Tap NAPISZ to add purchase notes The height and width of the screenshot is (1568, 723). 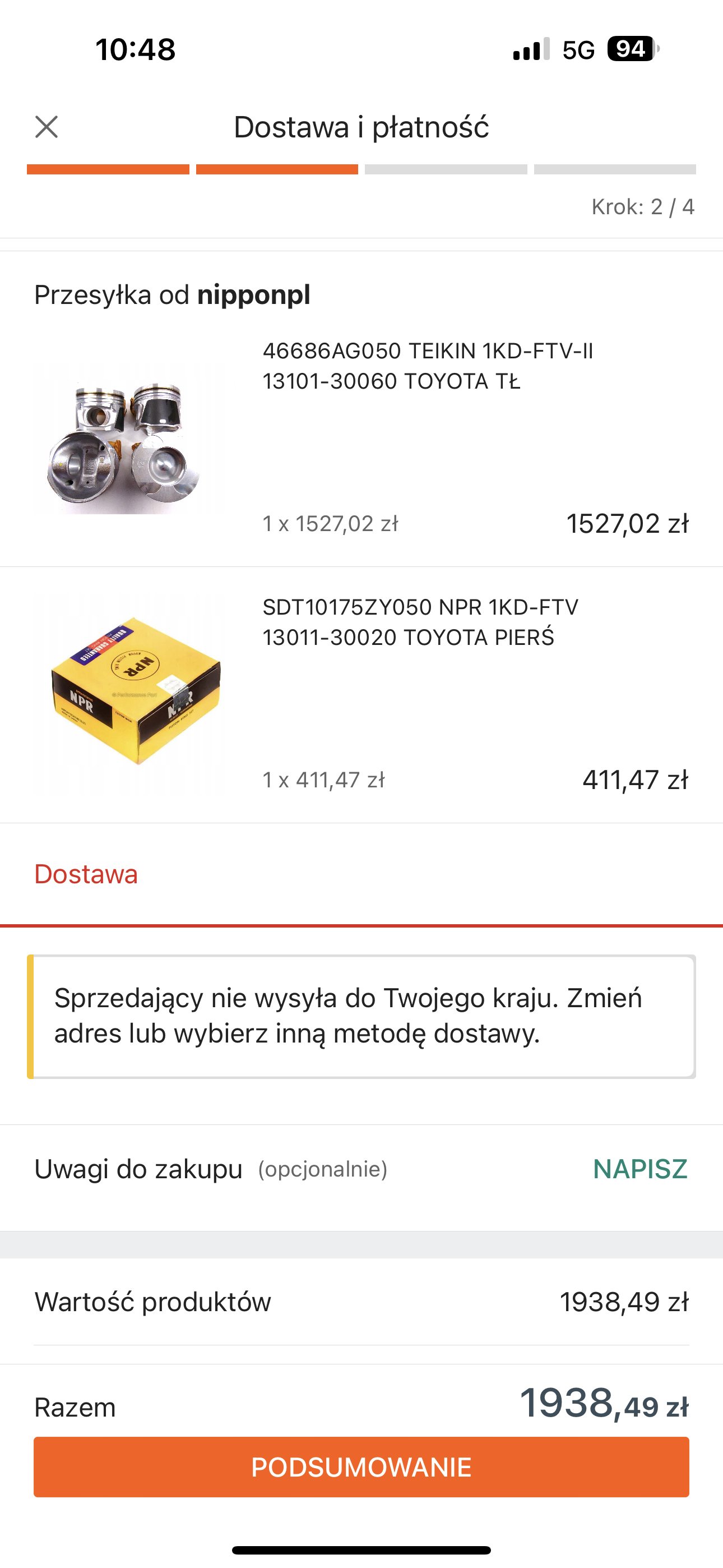pos(639,1169)
